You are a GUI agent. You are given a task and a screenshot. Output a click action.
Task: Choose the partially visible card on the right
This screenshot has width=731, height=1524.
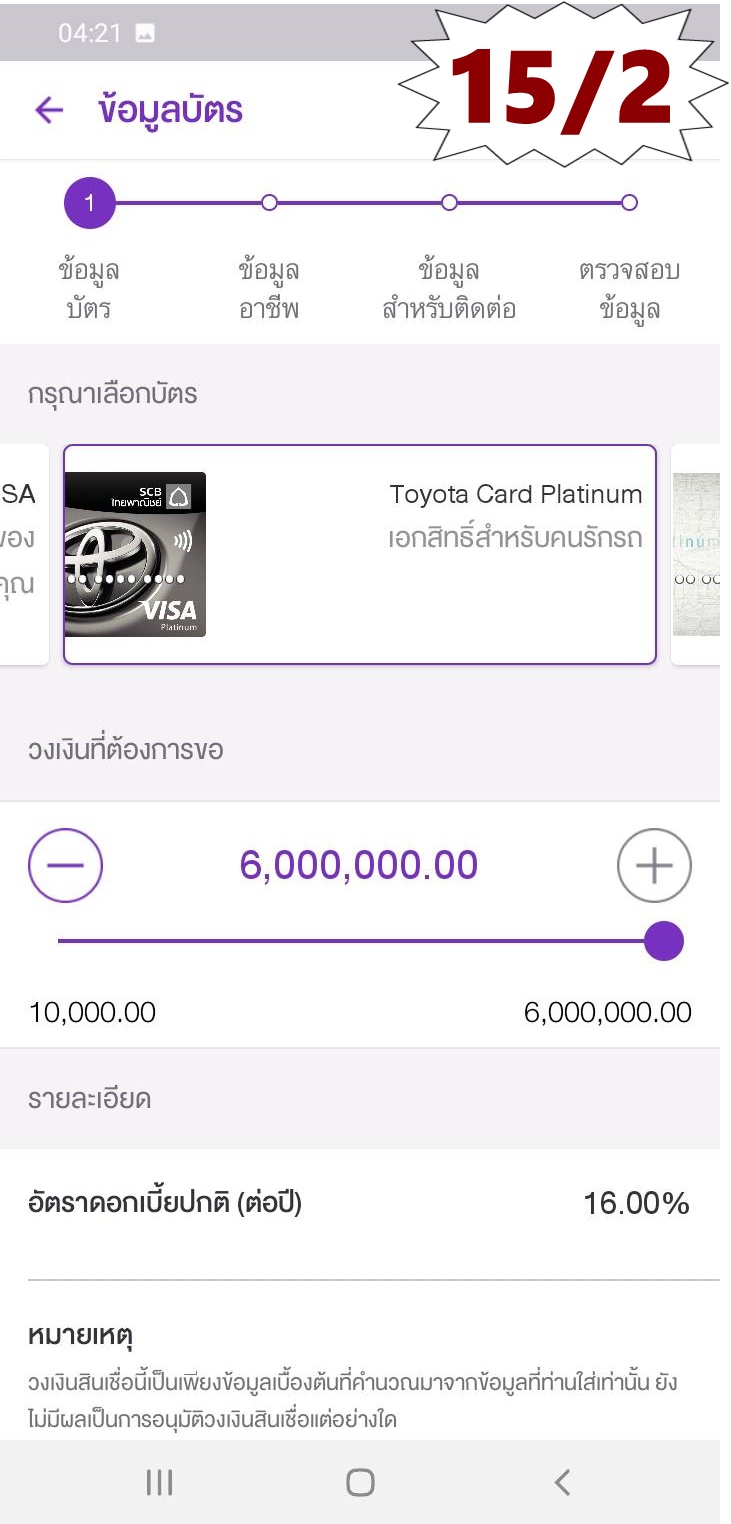(696, 555)
